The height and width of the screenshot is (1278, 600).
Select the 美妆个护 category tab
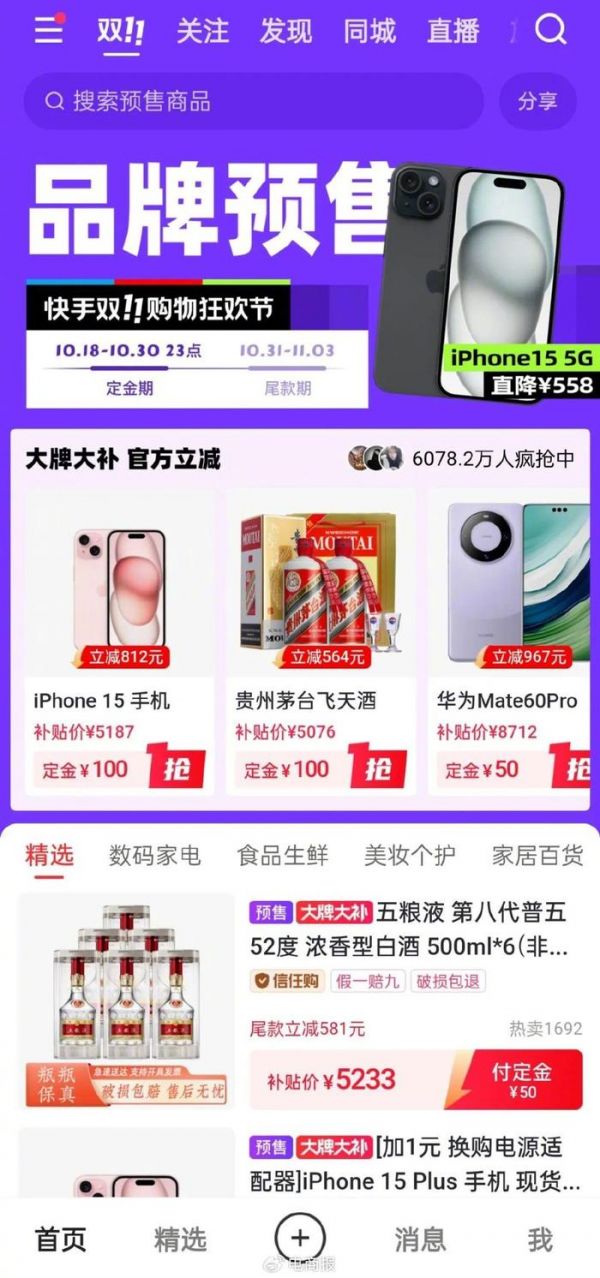point(410,856)
